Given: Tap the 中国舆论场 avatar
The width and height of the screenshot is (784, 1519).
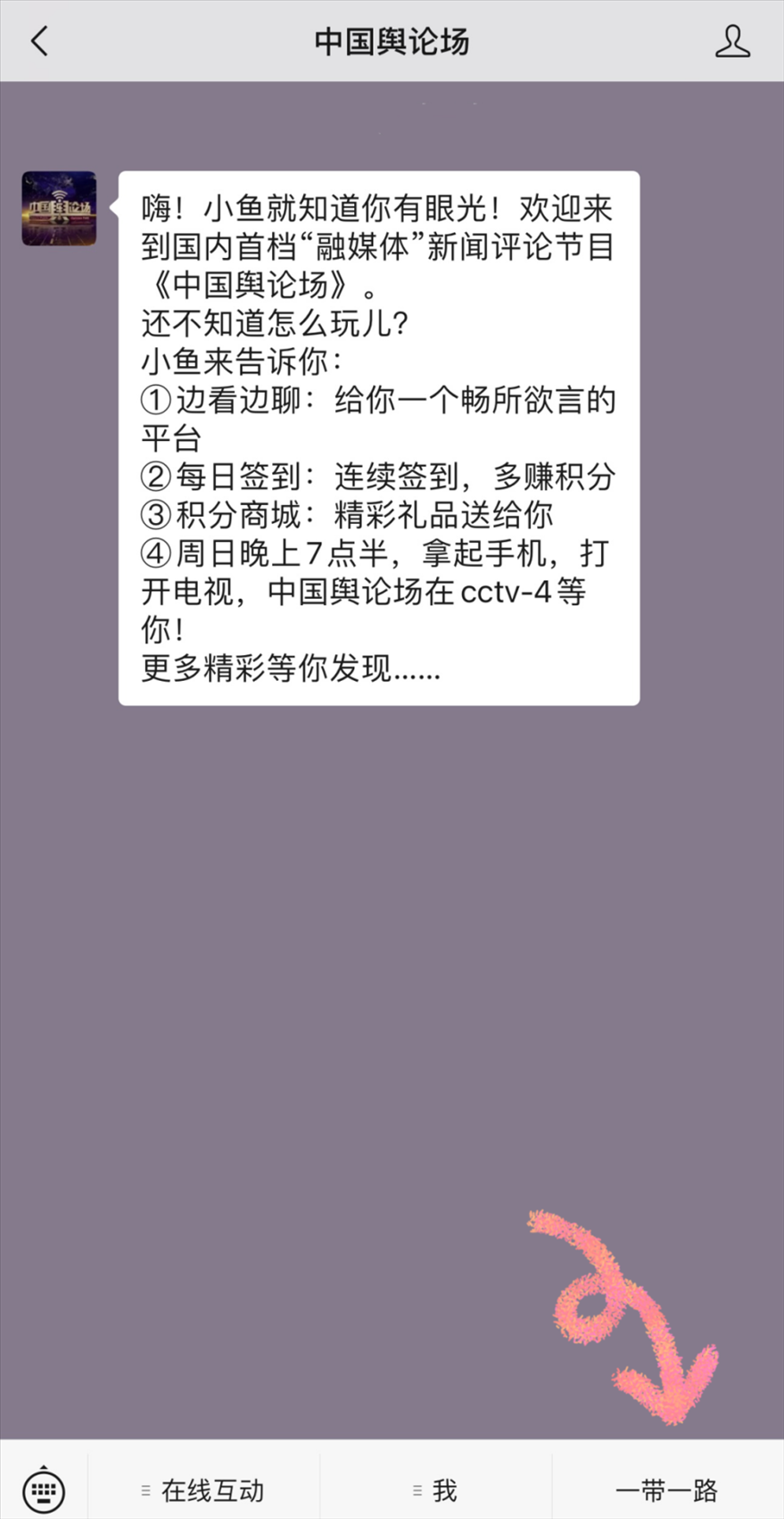Looking at the screenshot, I should pyautogui.click(x=59, y=208).
